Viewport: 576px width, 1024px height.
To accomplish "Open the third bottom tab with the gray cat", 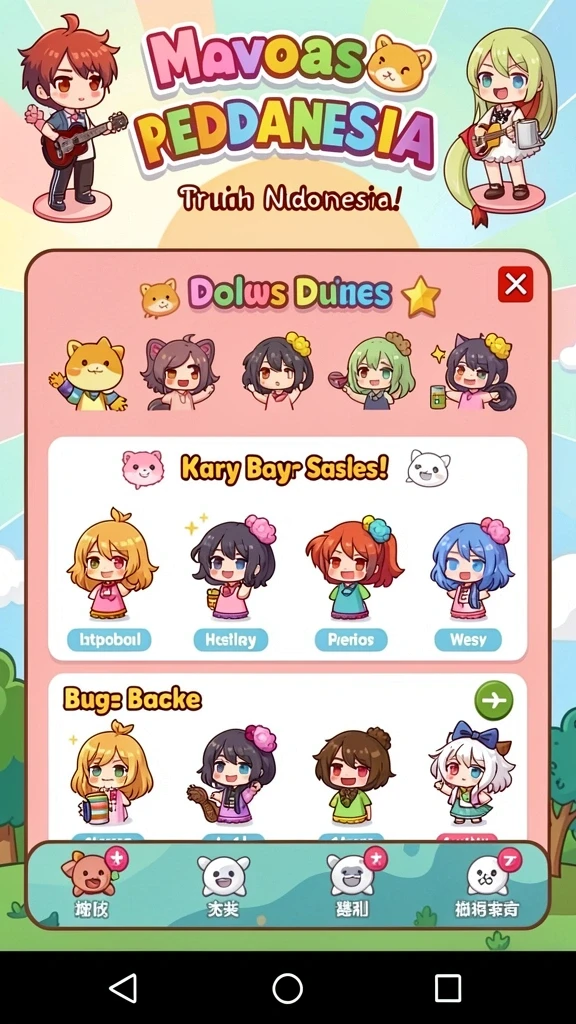I will coord(355,883).
